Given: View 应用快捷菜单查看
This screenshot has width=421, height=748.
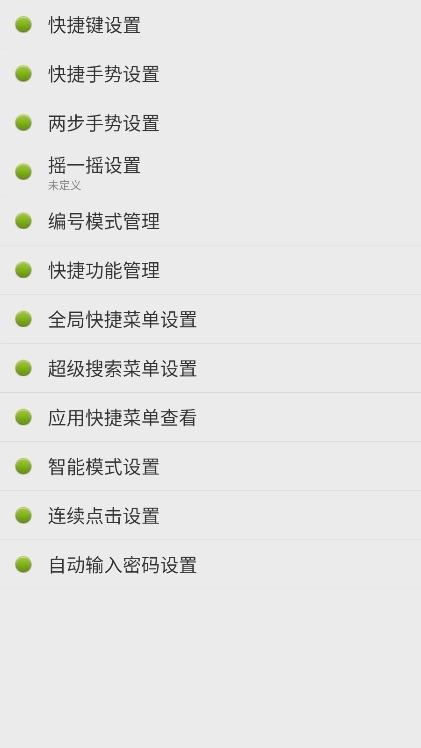Looking at the screenshot, I should tap(210, 417).
